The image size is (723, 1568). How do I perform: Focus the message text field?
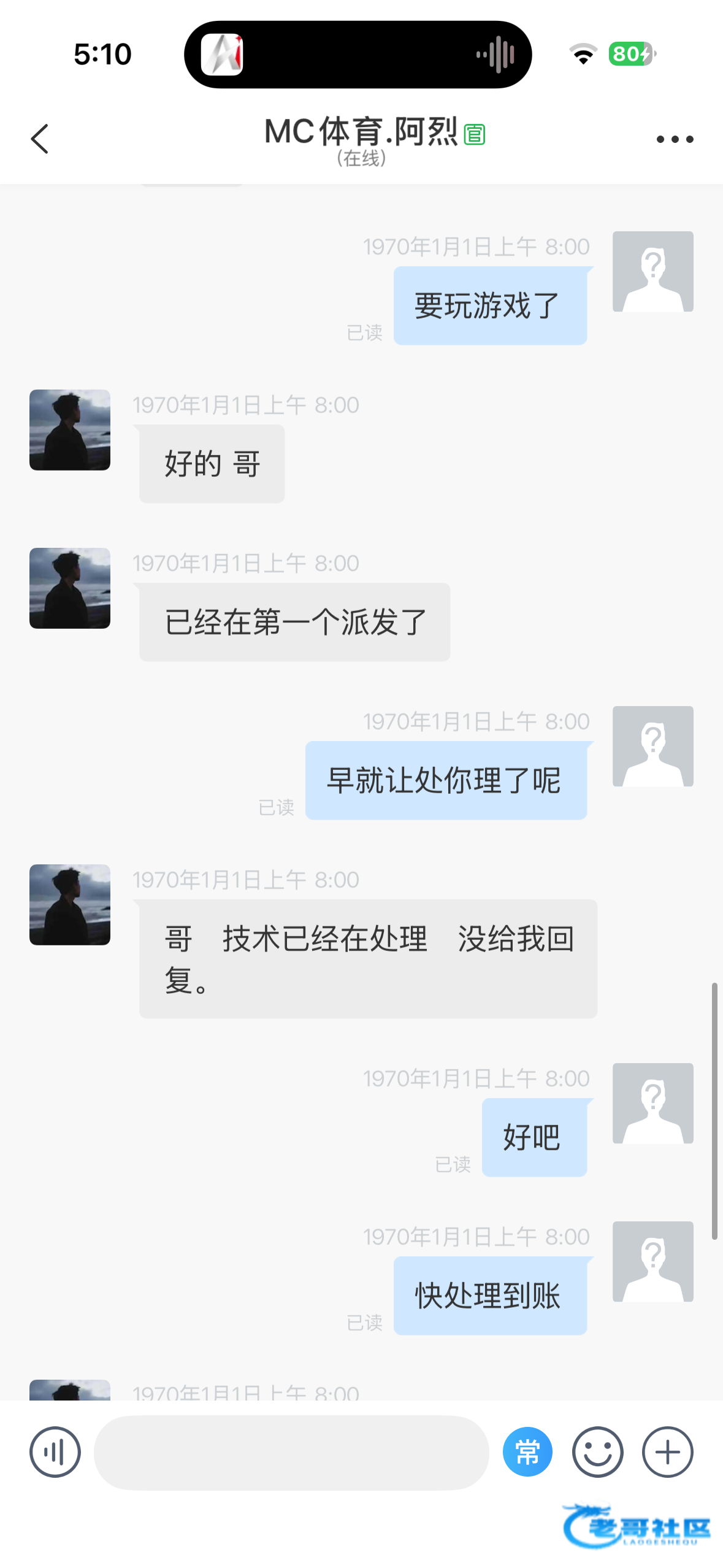[291, 1452]
